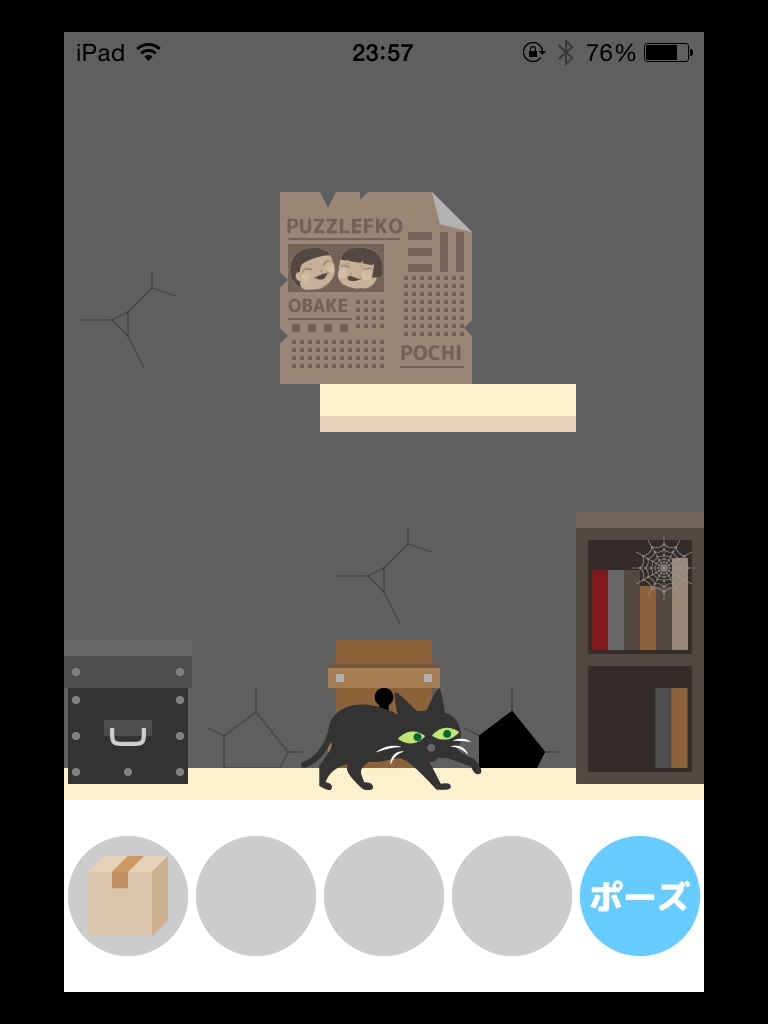Tap the torn newspaper on the wall
The width and height of the screenshot is (768, 1024).
(x=375, y=288)
